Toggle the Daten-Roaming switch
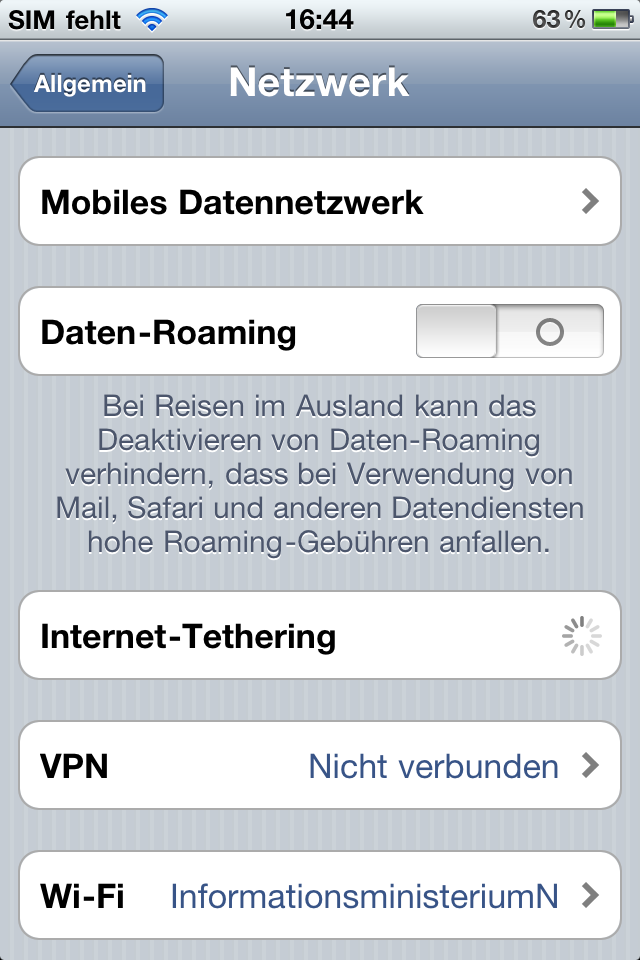 510,332
